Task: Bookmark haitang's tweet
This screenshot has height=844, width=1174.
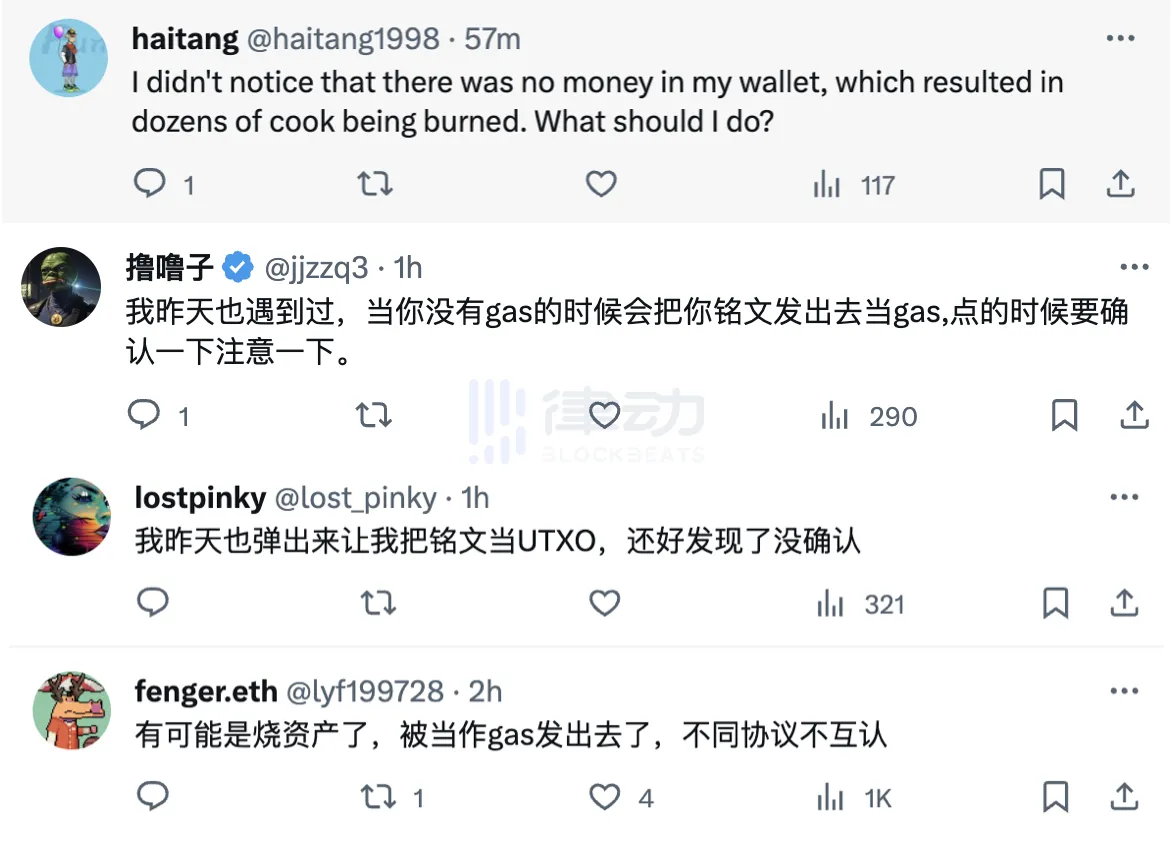Action: (1051, 184)
